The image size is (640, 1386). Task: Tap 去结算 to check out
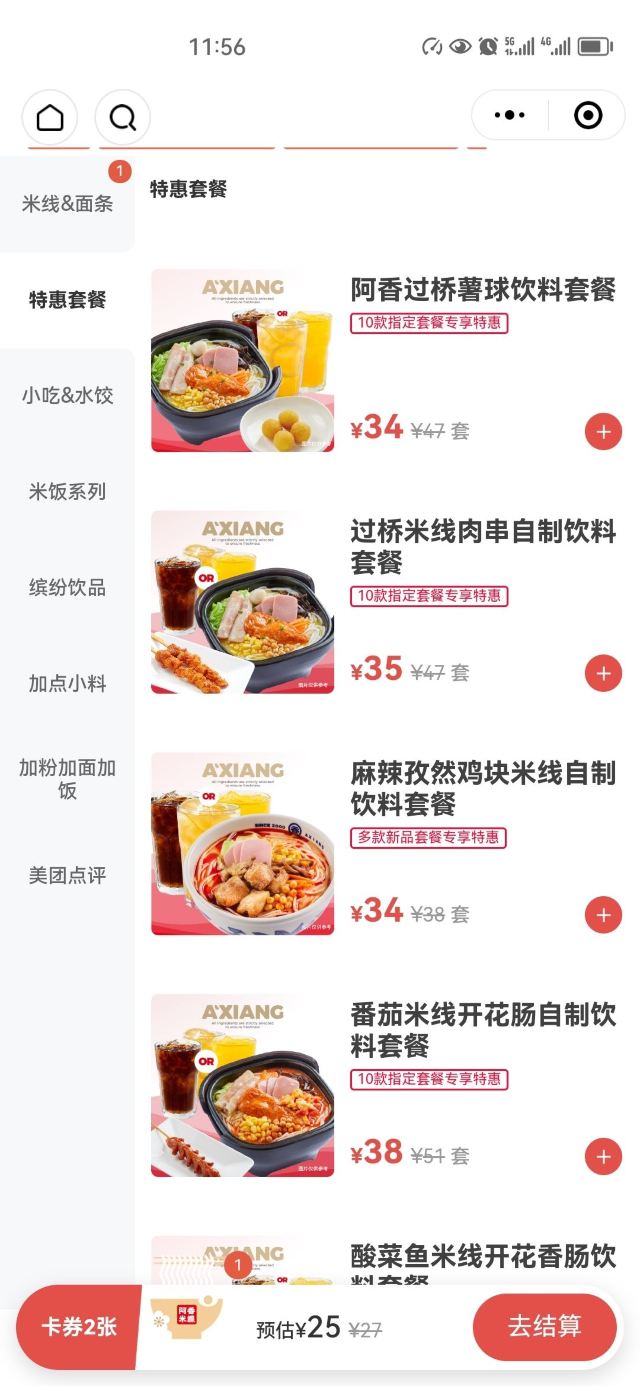coord(544,1327)
